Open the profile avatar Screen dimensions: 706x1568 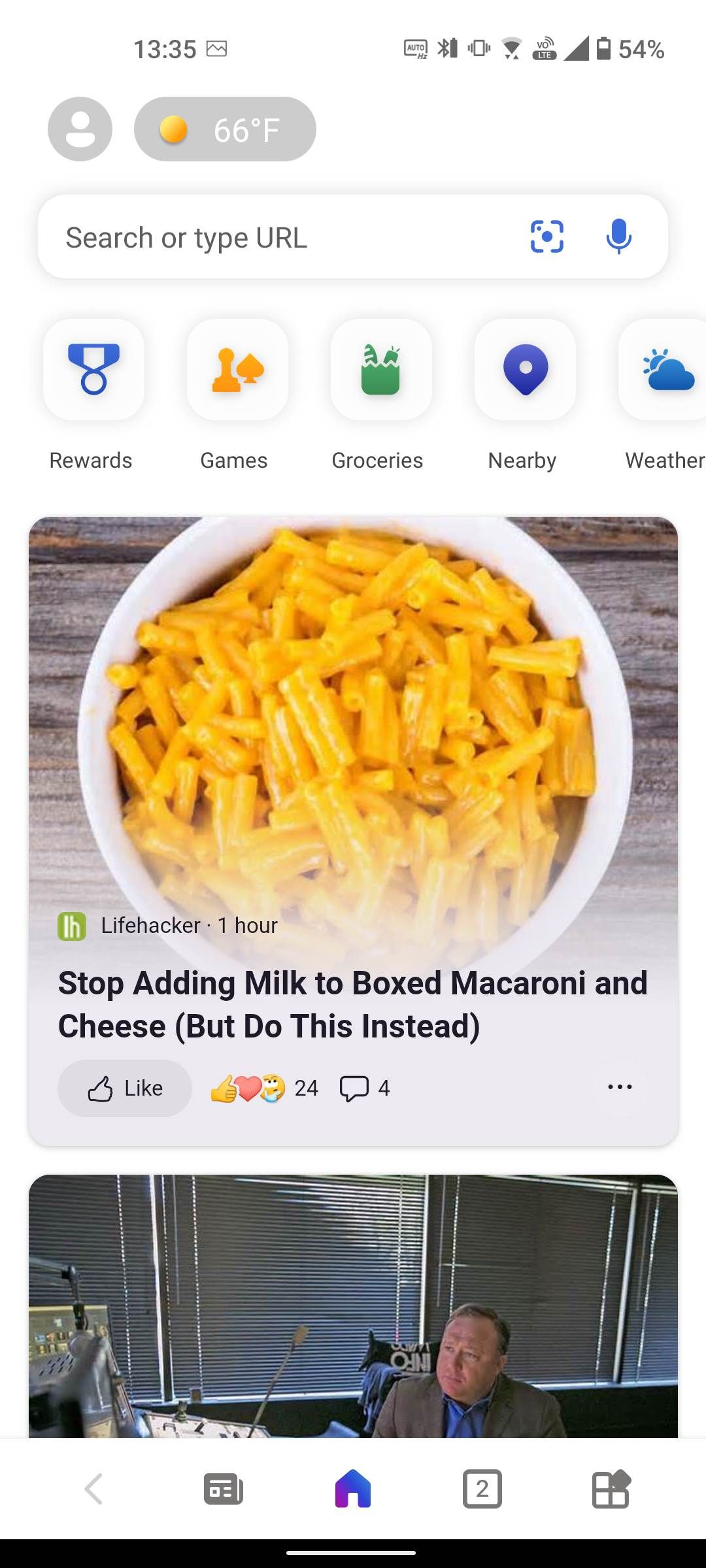click(80, 129)
